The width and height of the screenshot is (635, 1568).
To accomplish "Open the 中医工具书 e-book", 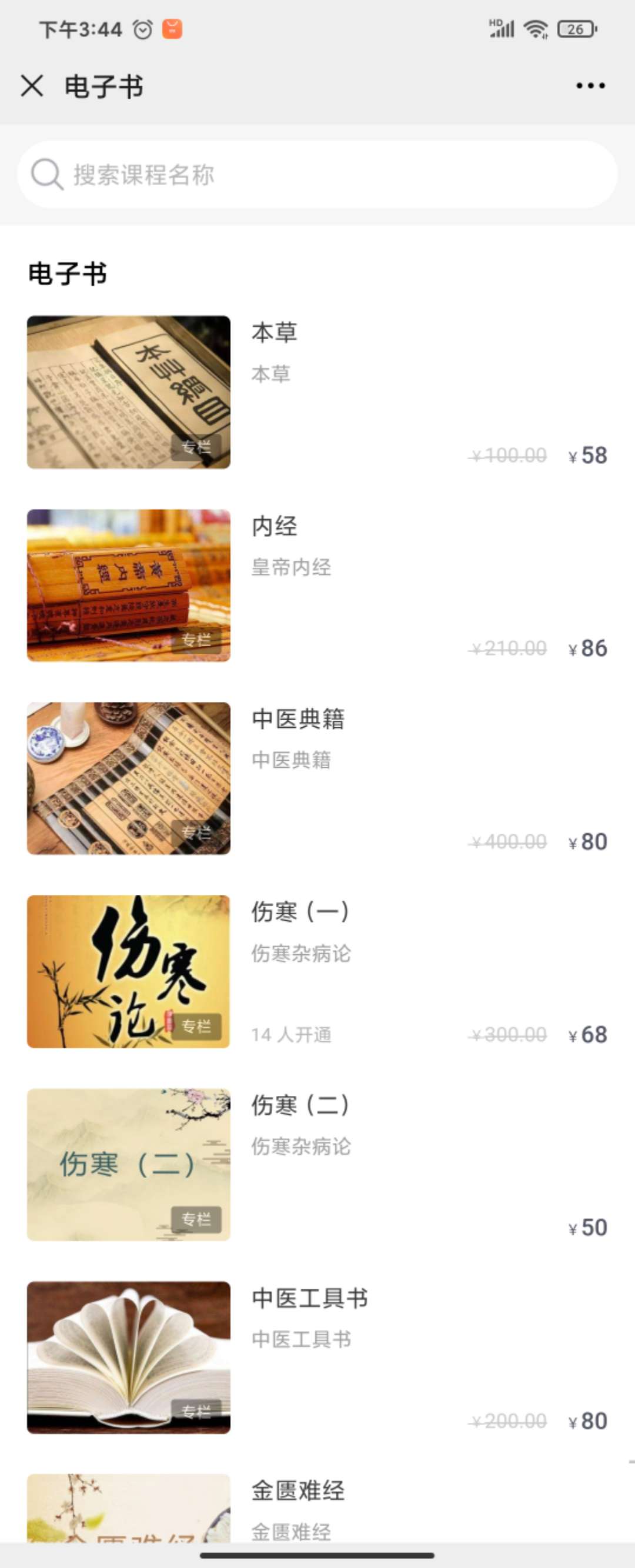I will tap(316, 1357).
